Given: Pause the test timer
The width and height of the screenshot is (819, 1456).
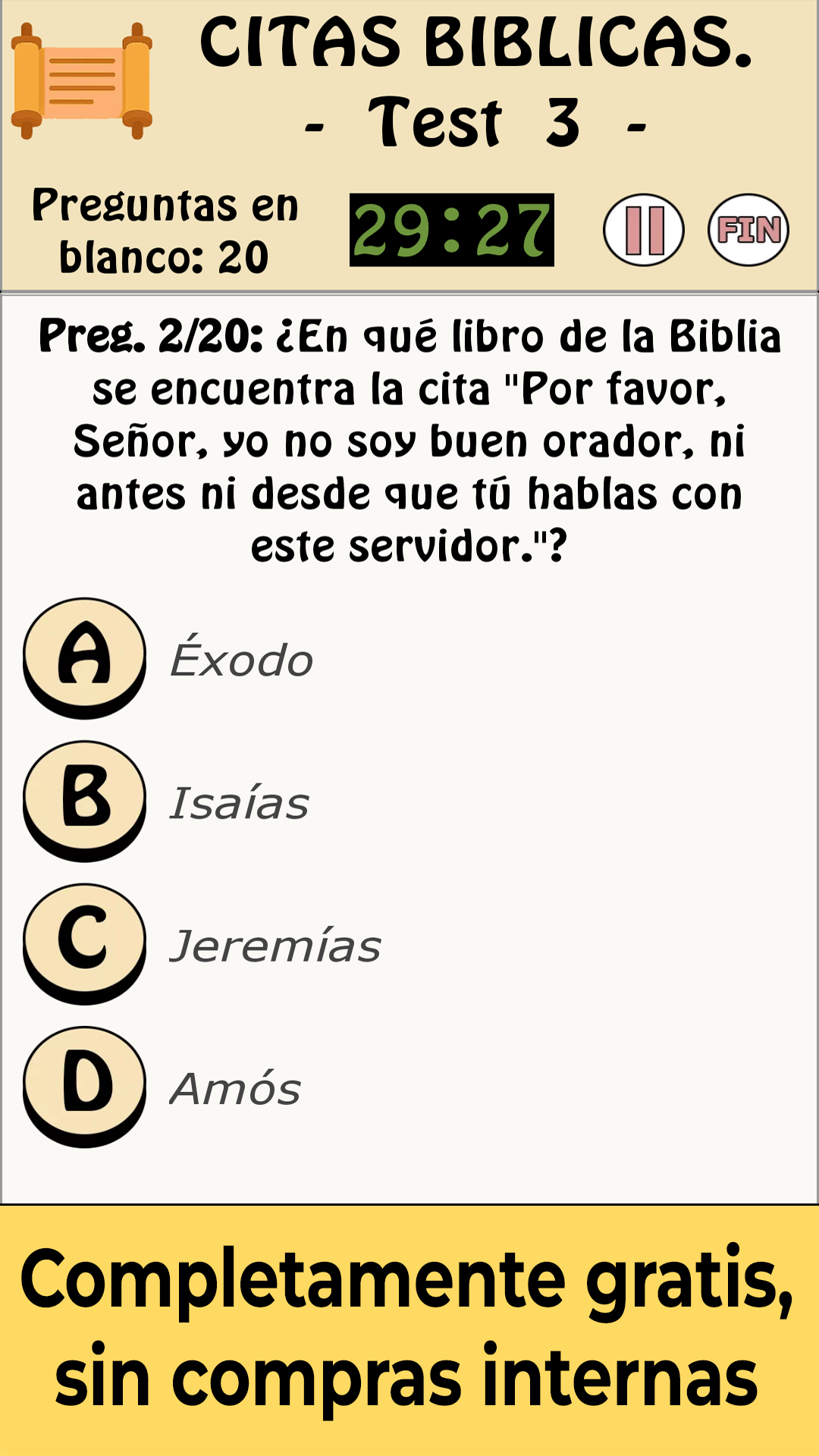Looking at the screenshot, I should 643,230.
